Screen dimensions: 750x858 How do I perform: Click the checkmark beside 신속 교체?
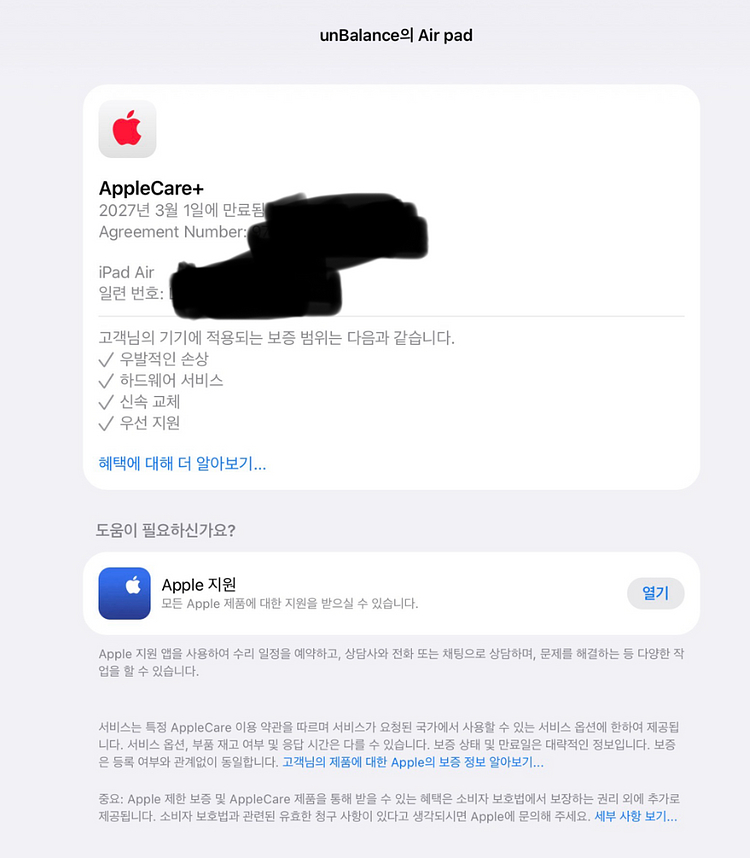click(x=106, y=401)
